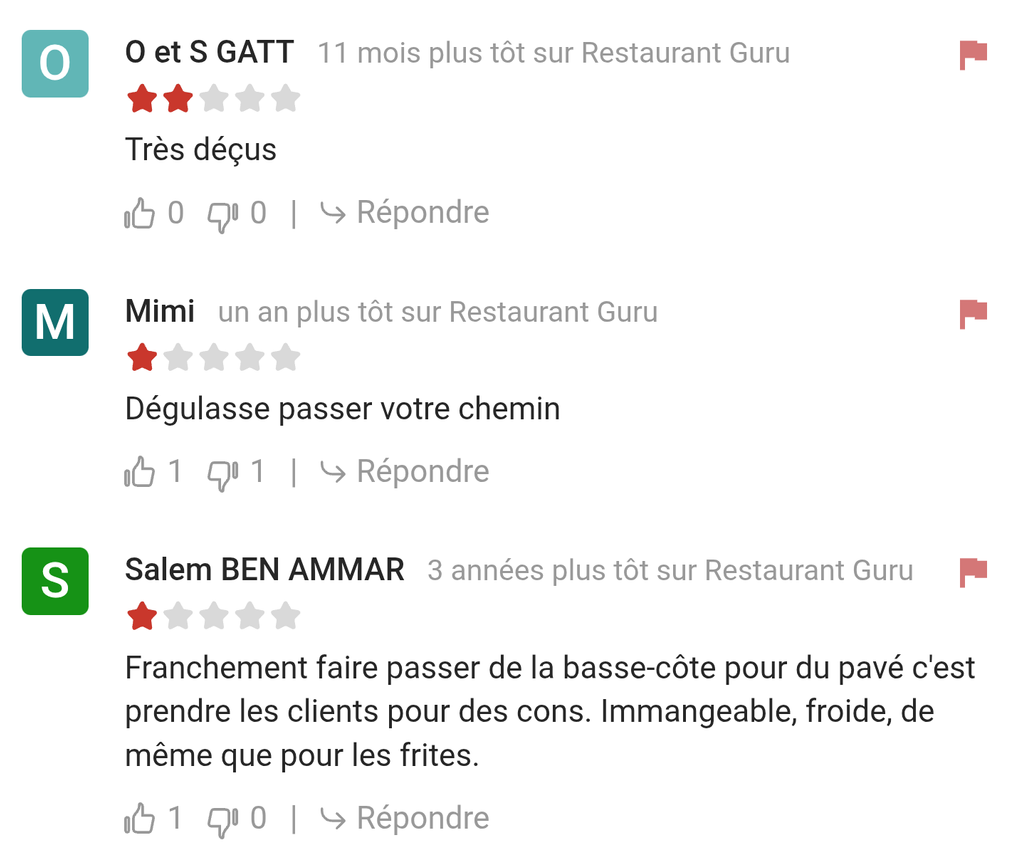This screenshot has height=855, width=1024.
Task: Reply to the O et S GATT review
Action: (x=405, y=213)
